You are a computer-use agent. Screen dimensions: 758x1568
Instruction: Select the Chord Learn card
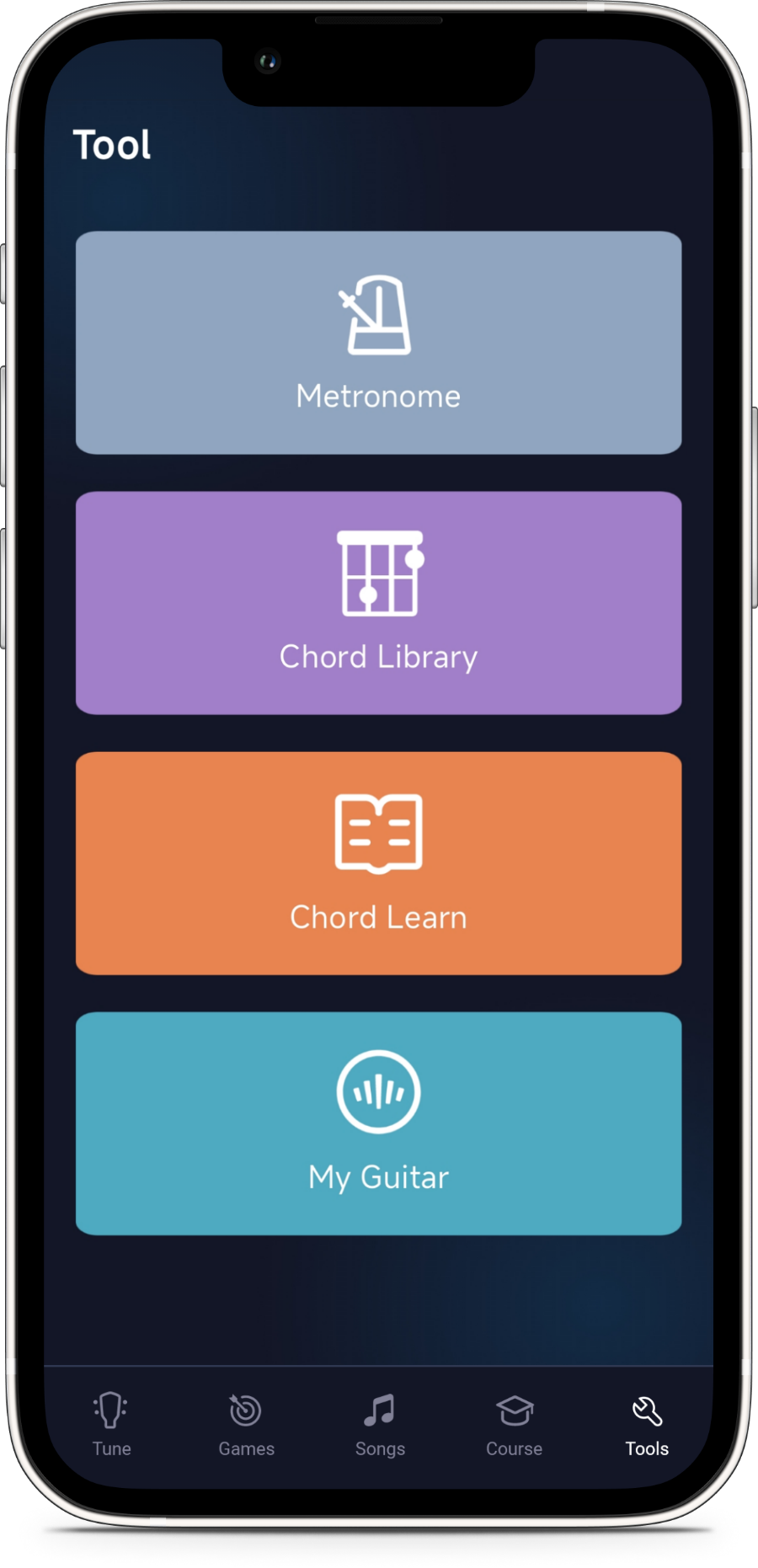[x=378, y=863]
